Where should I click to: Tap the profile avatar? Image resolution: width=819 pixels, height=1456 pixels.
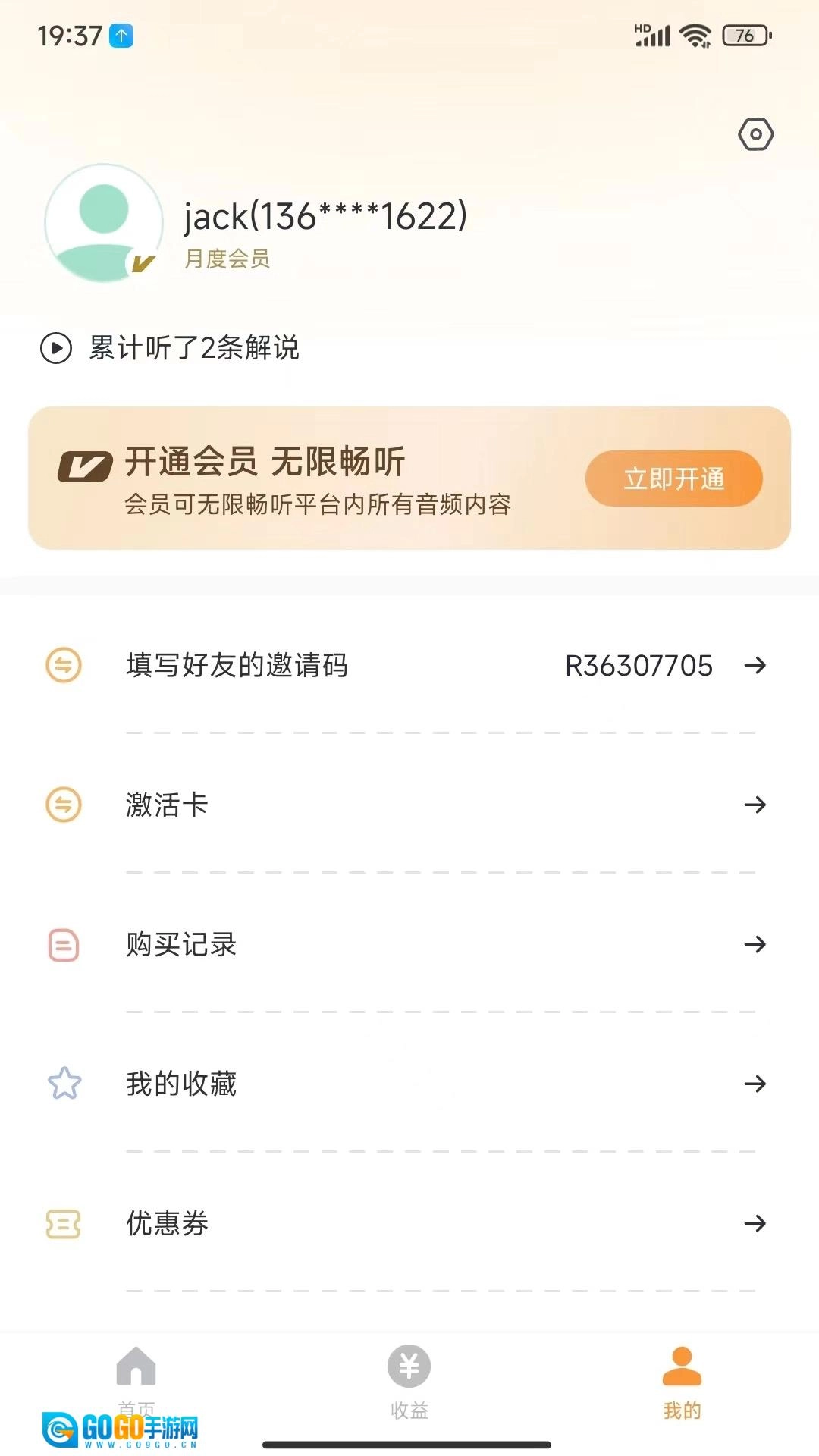104,223
